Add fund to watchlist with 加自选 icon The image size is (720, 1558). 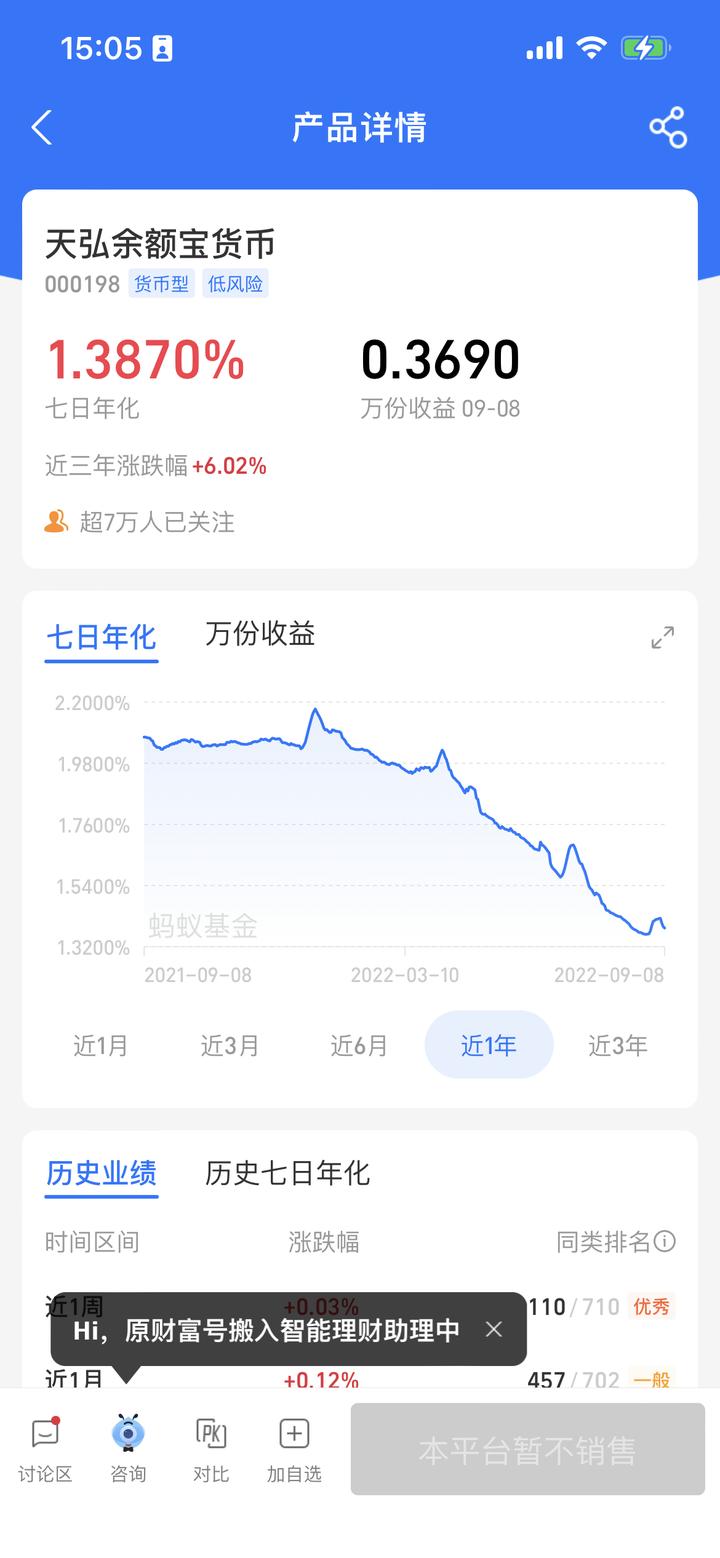[293, 1448]
